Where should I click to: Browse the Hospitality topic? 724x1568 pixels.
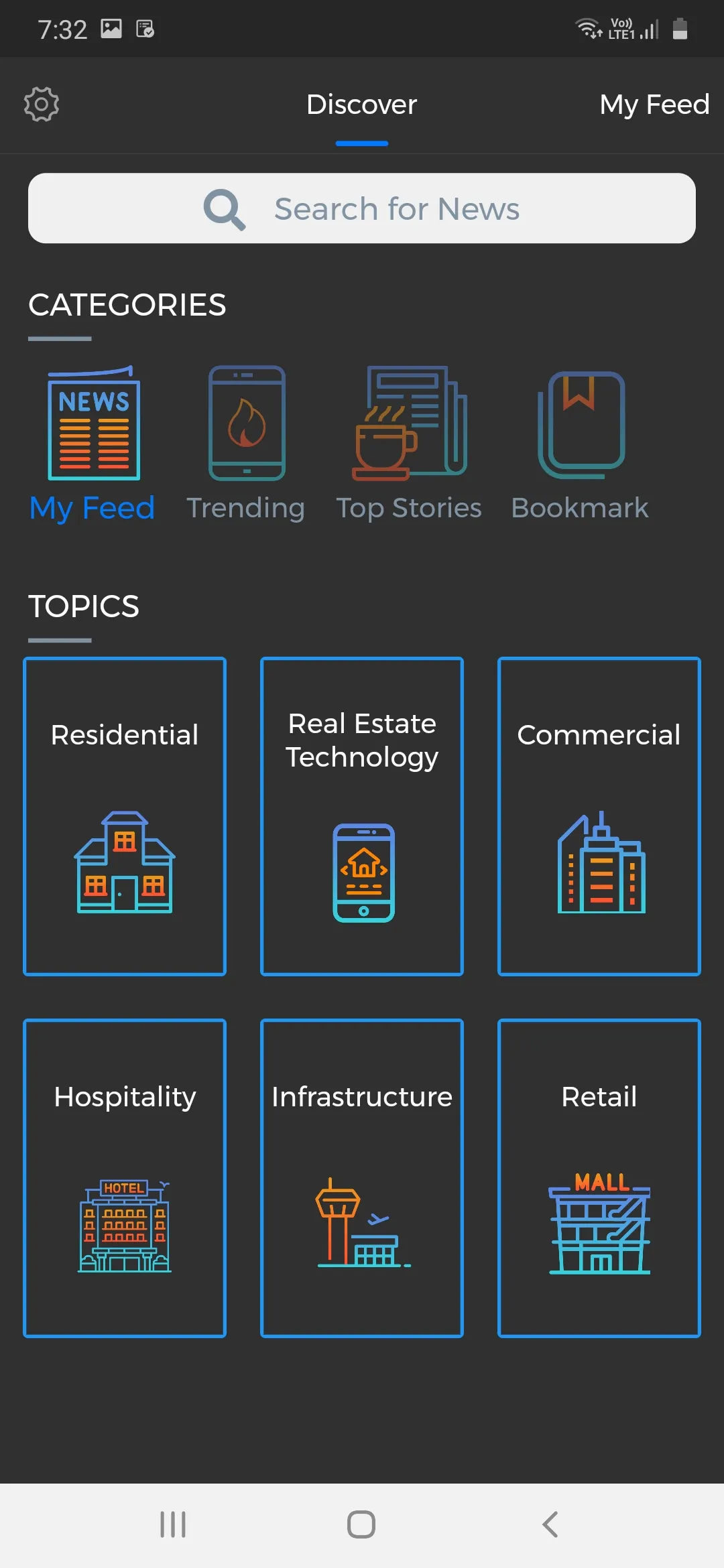click(x=125, y=1178)
